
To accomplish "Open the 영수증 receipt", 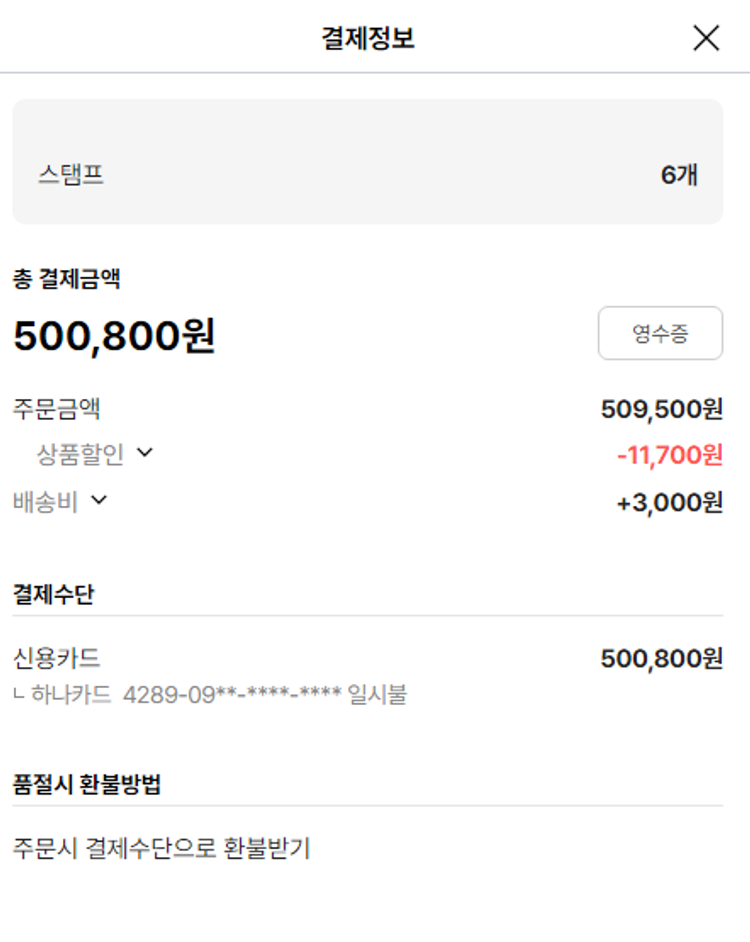I will pyautogui.click(x=660, y=333).
